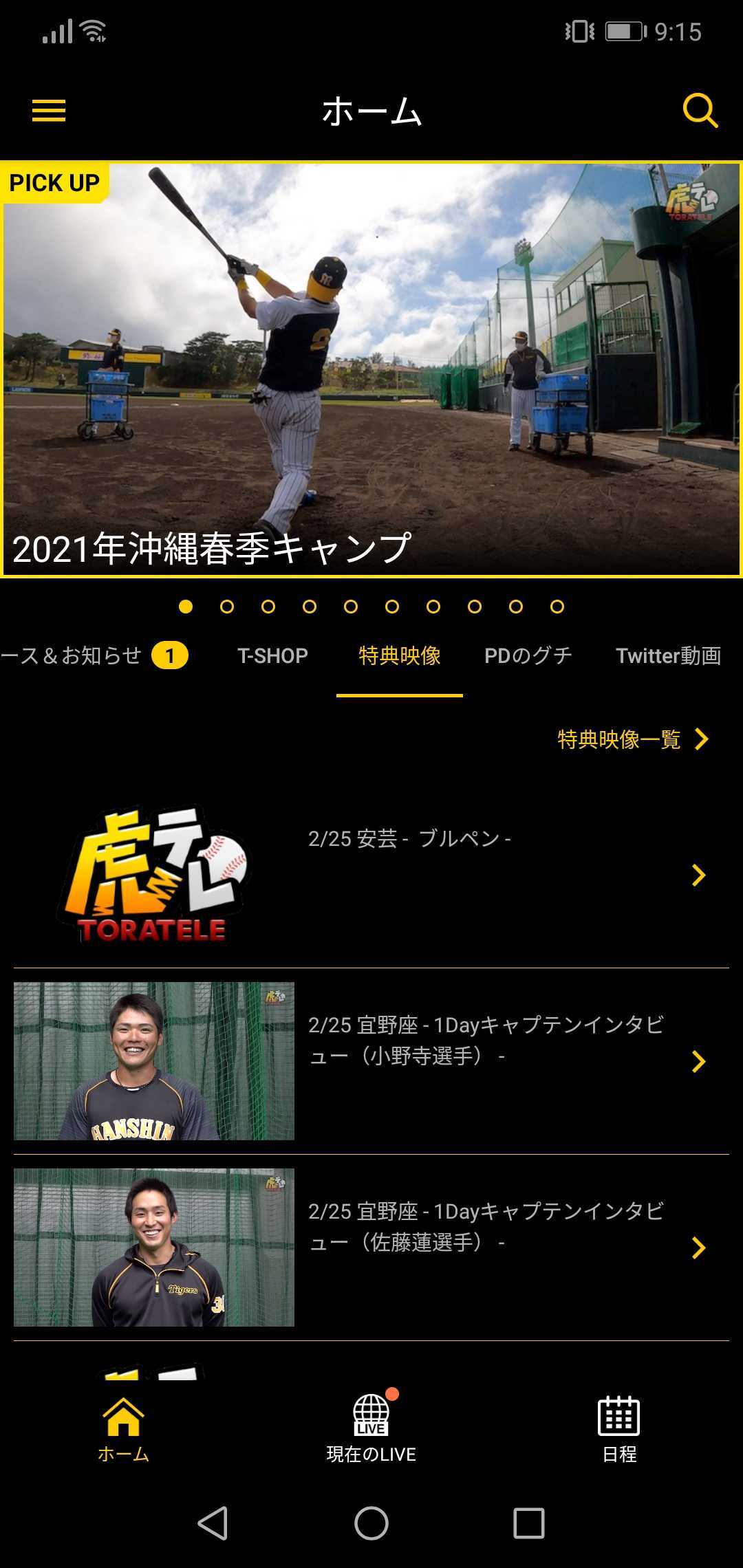Switch to the PDのグチ tab
Screen dimensions: 743x1568
[528, 655]
